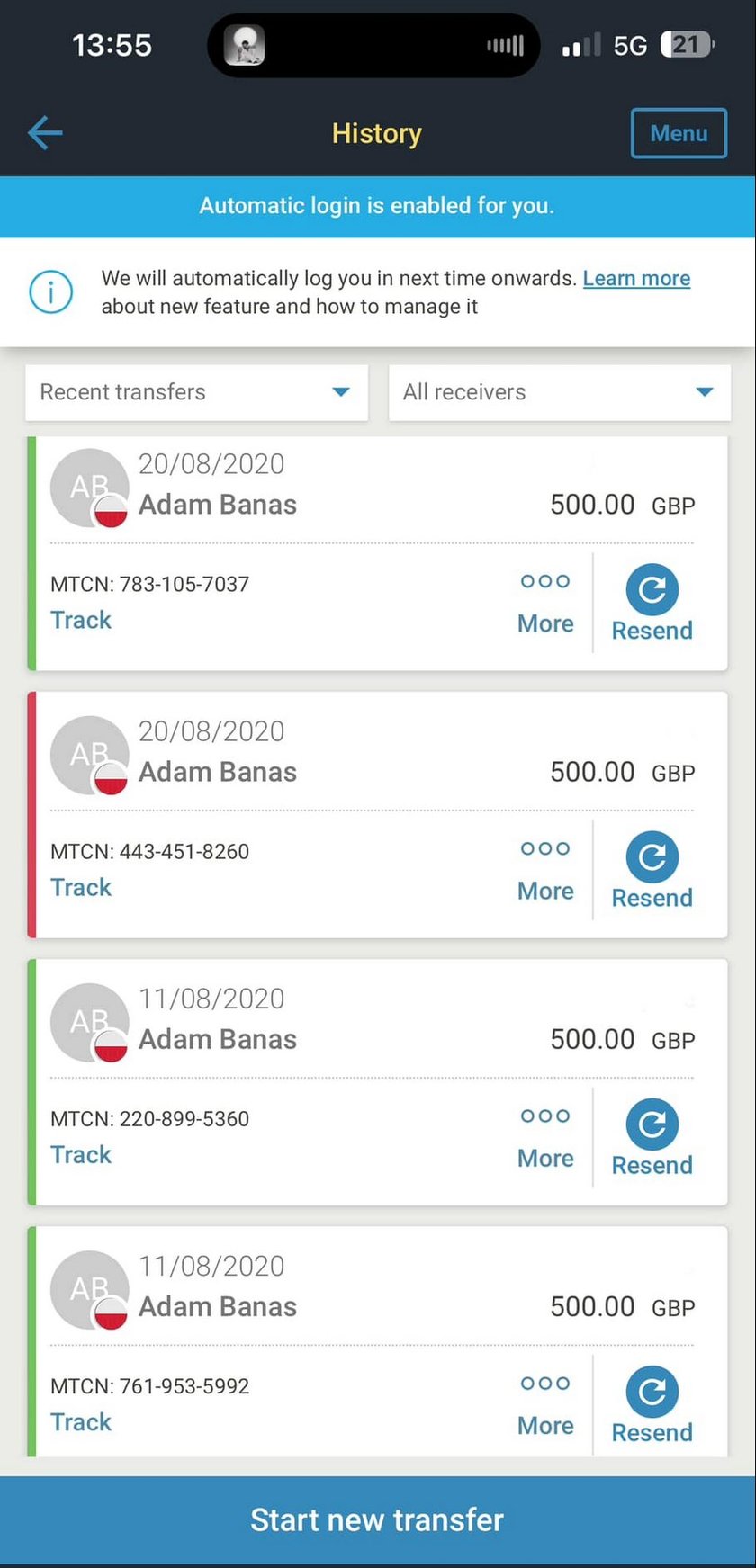Track transfer MTCN 220-899-5360
The image size is (756, 1568).
pos(81,1154)
